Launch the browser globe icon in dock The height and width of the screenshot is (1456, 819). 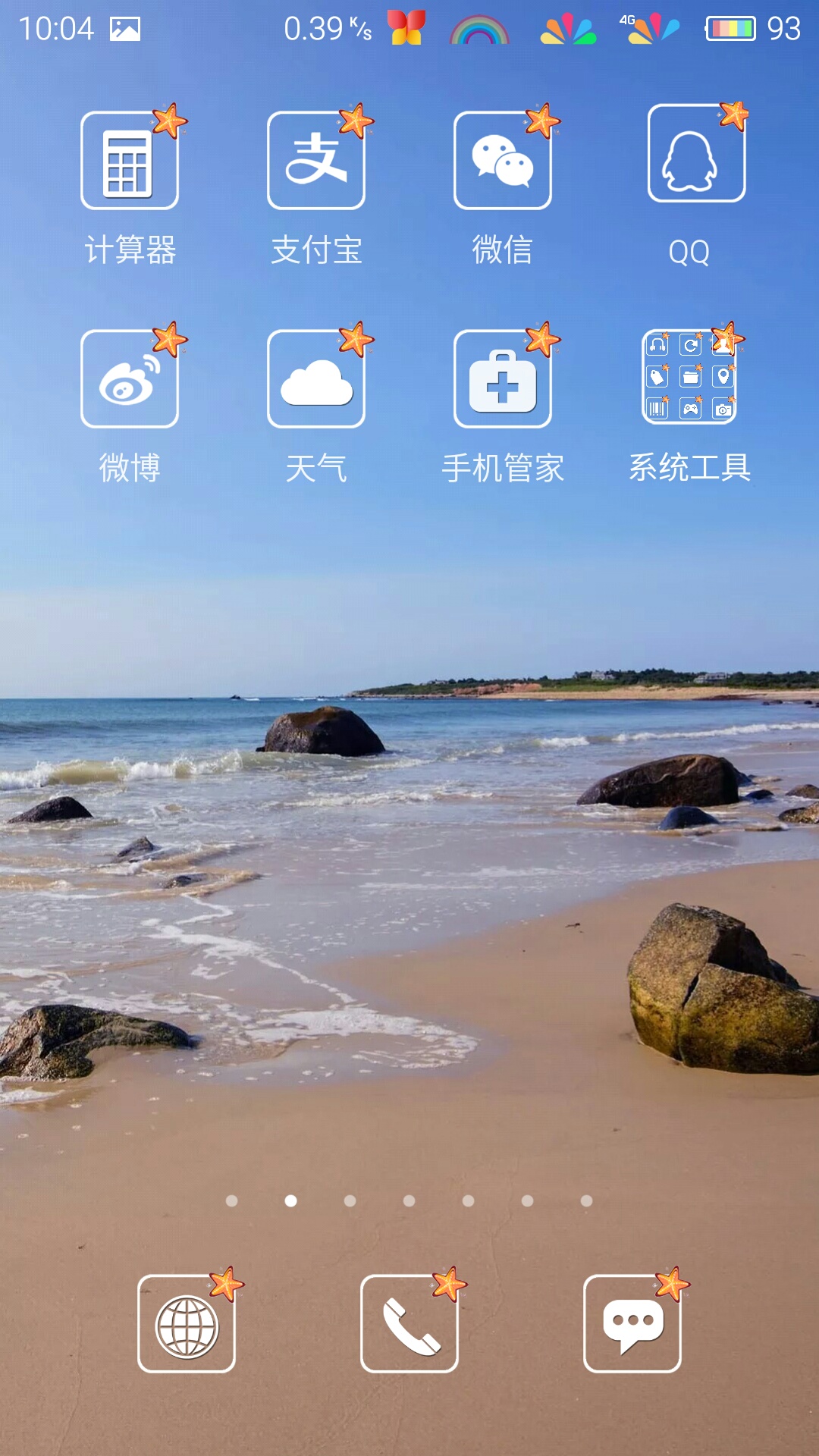click(187, 1323)
